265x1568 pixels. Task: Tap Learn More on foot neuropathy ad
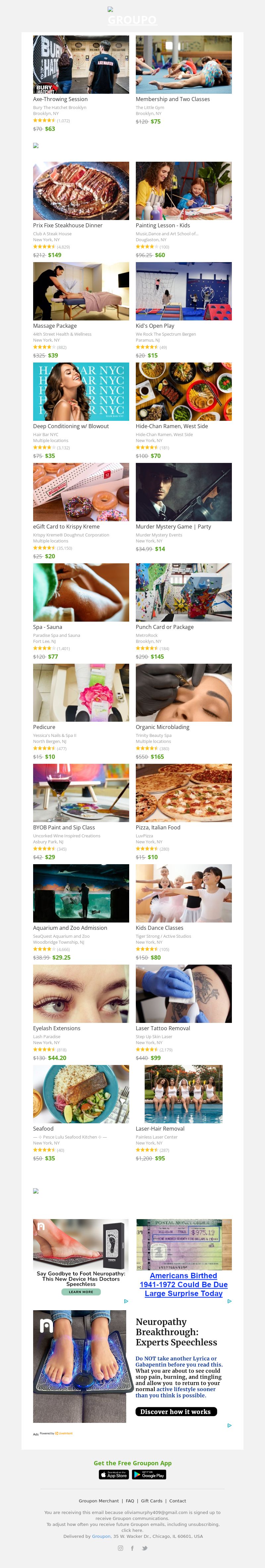click(x=81, y=1292)
